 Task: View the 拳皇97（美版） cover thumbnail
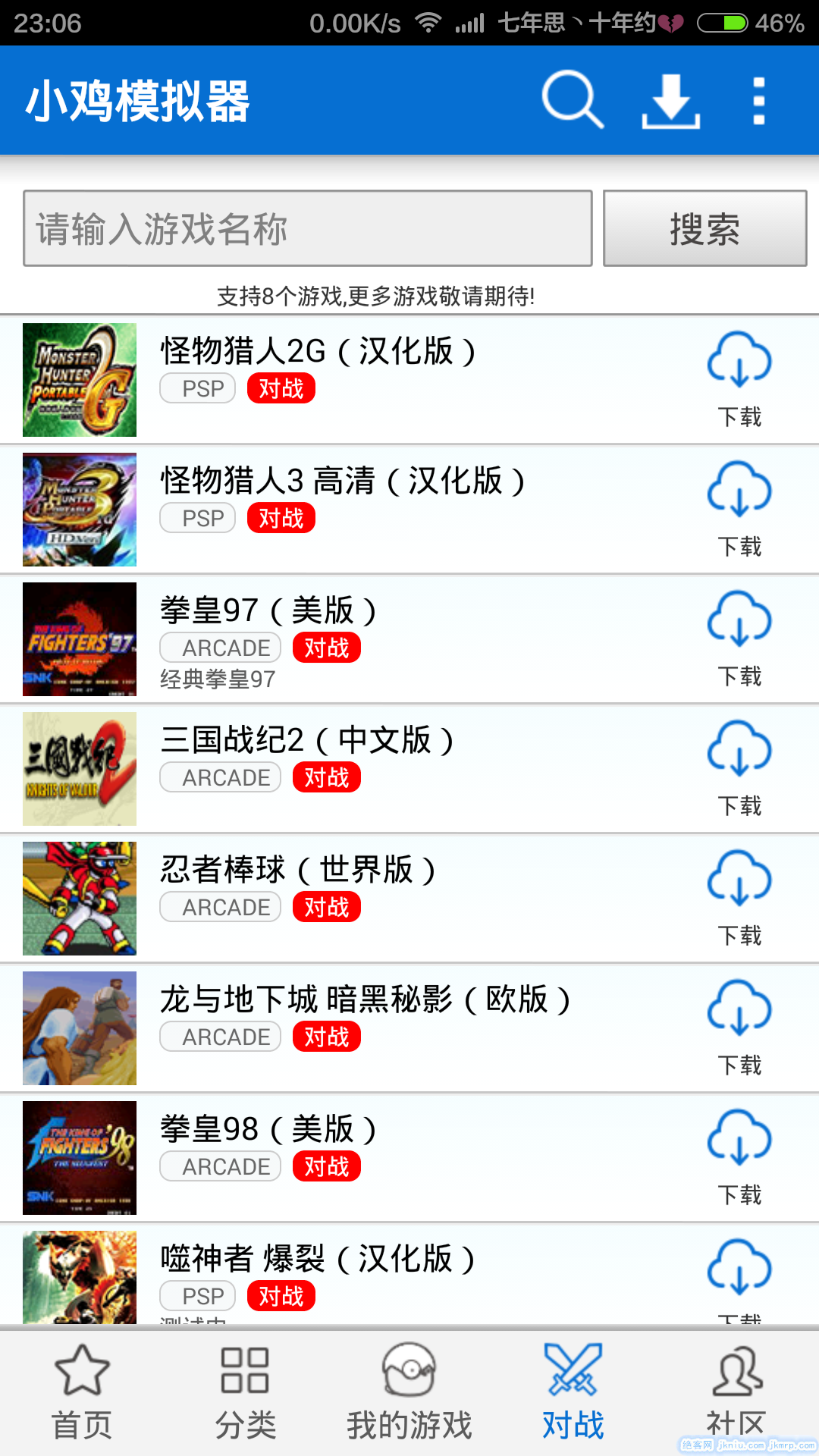80,639
